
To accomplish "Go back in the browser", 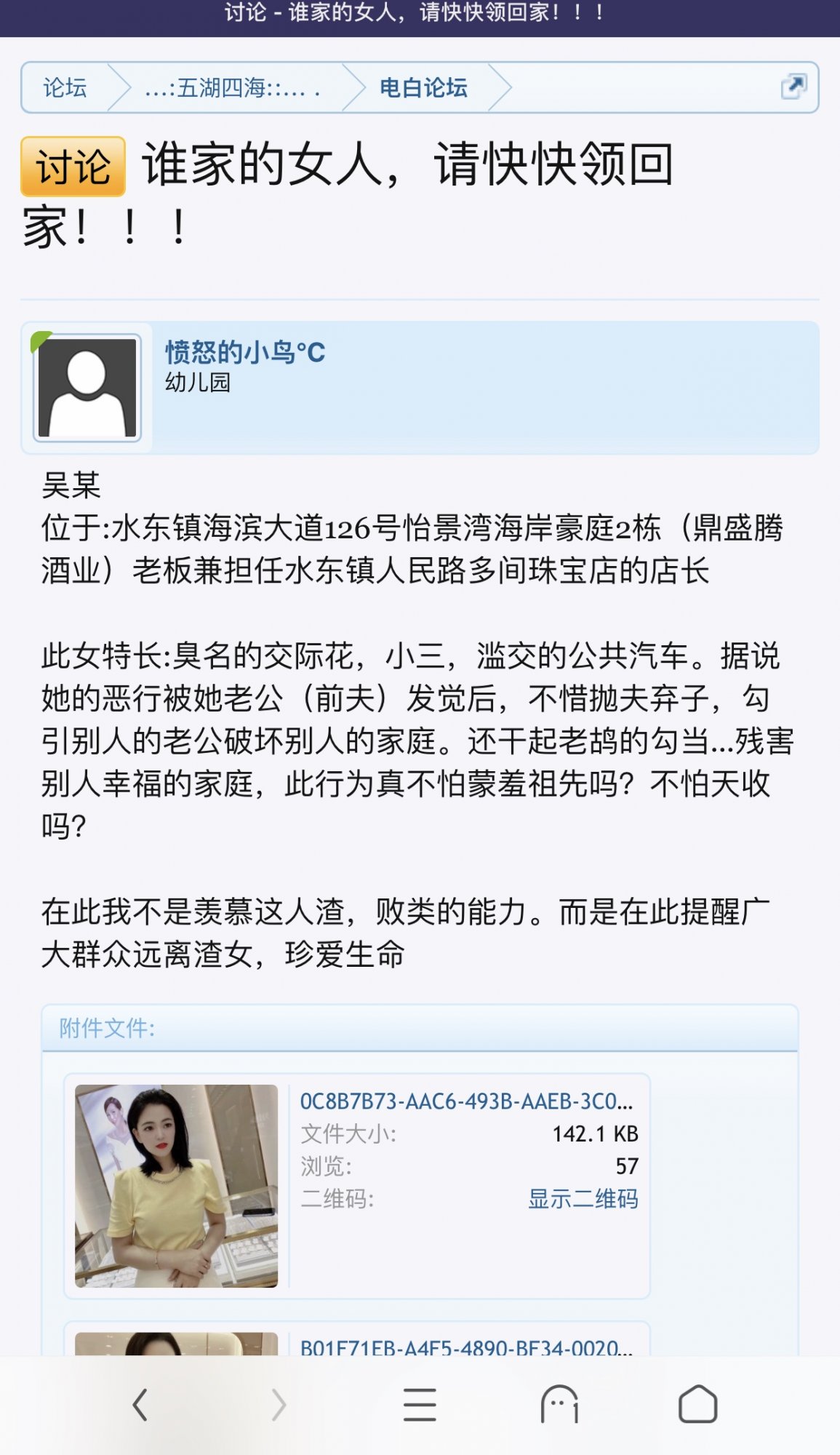I will pos(140,1404).
